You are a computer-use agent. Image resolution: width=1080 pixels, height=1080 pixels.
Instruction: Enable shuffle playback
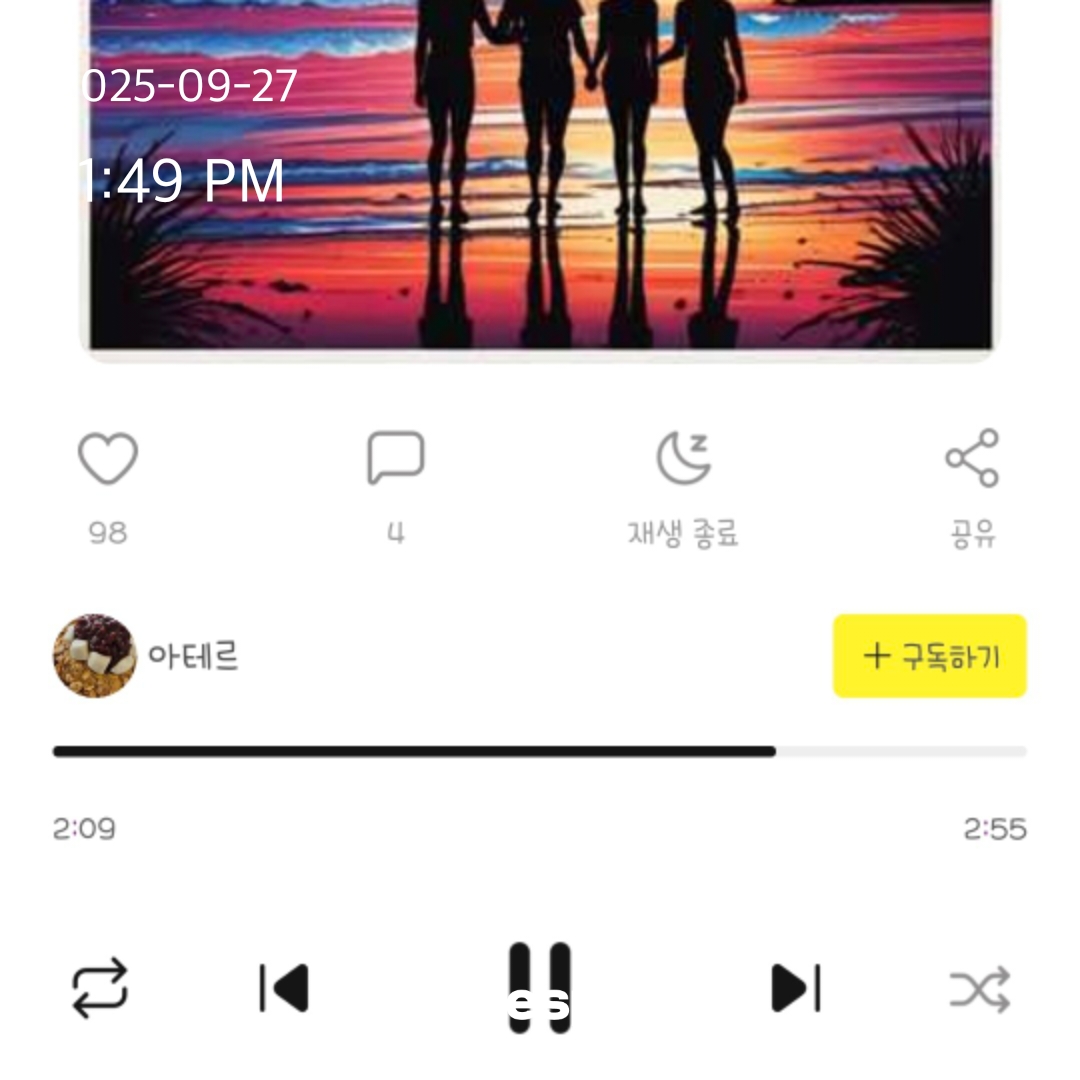click(980, 990)
